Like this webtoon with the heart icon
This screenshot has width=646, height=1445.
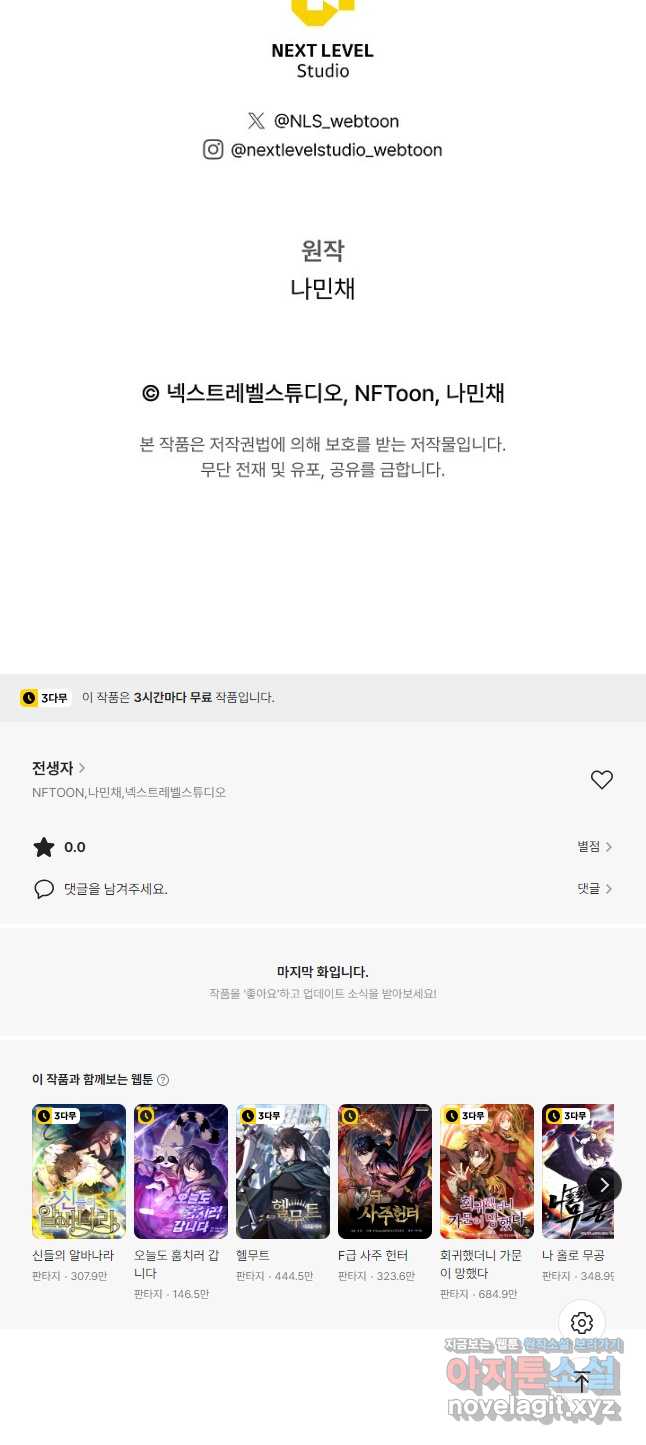pyautogui.click(x=601, y=780)
